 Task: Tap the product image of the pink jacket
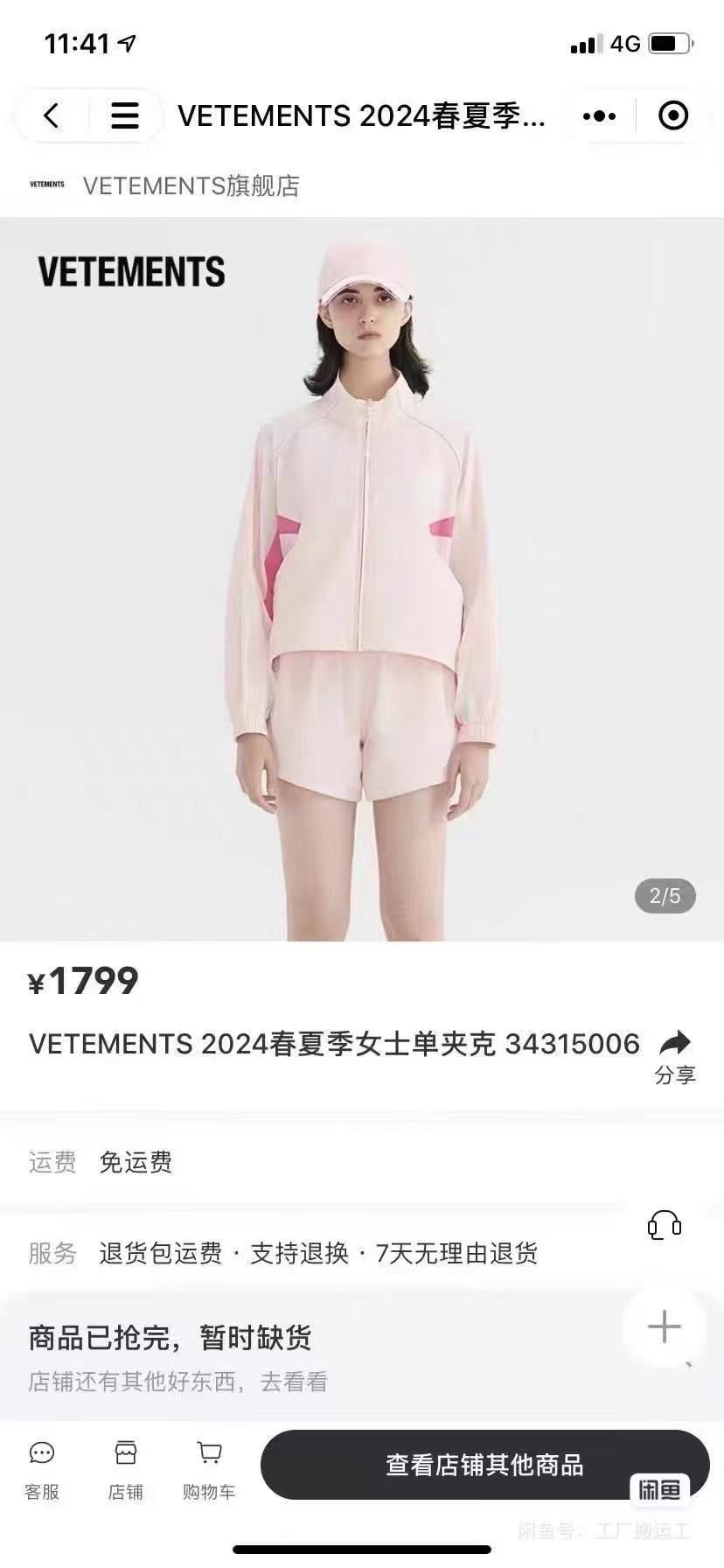pos(362,577)
